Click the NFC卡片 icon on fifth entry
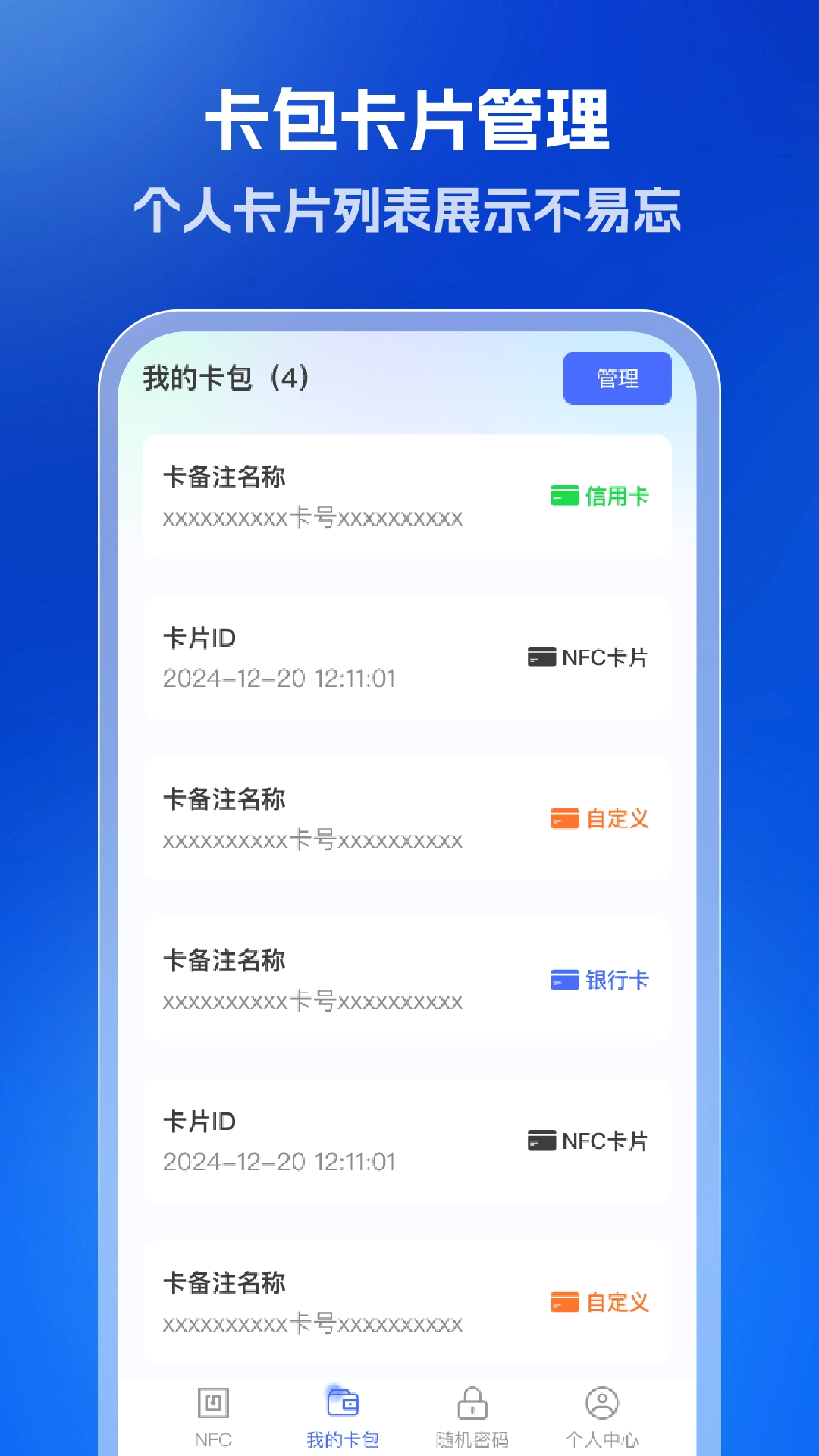This screenshot has width=819, height=1456. (540, 1141)
